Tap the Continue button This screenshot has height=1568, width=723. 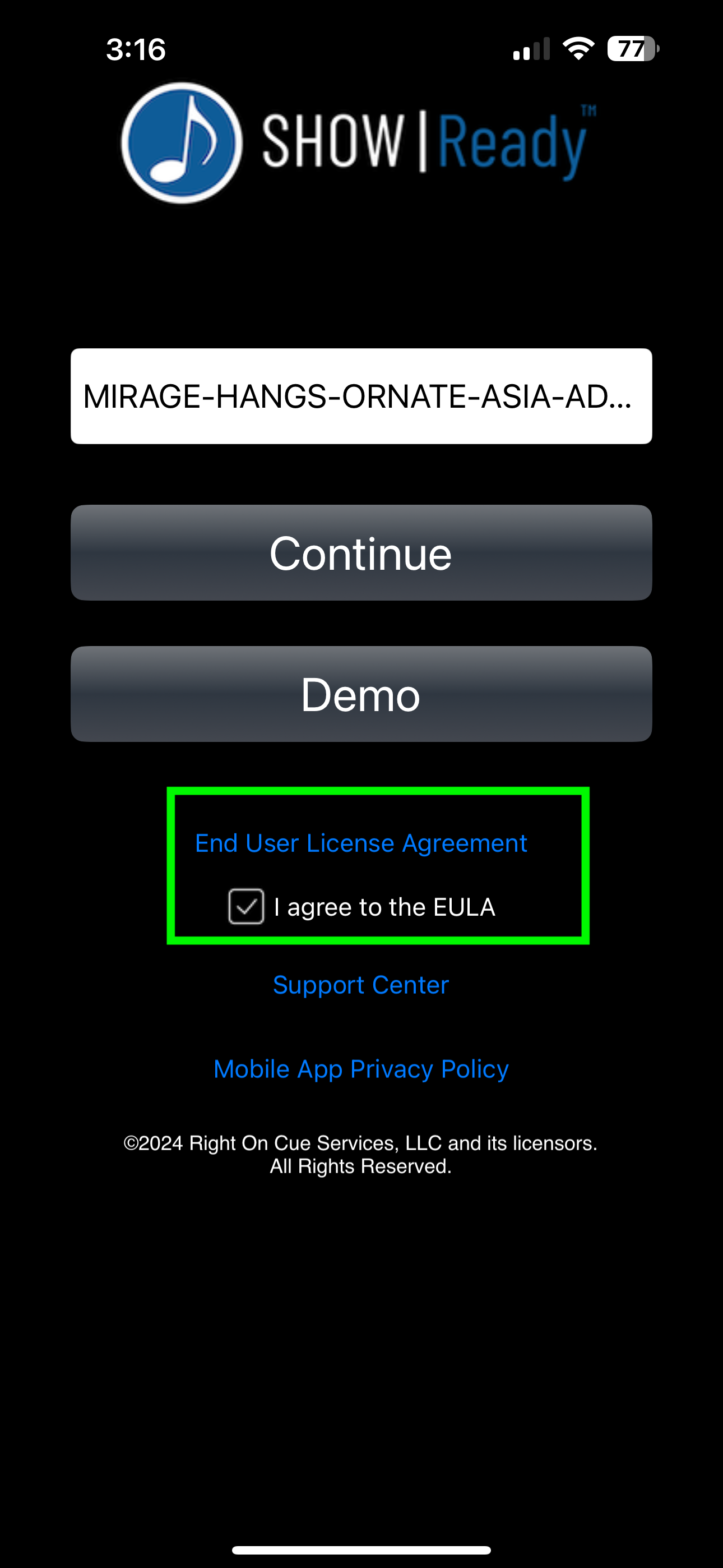(x=361, y=553)
